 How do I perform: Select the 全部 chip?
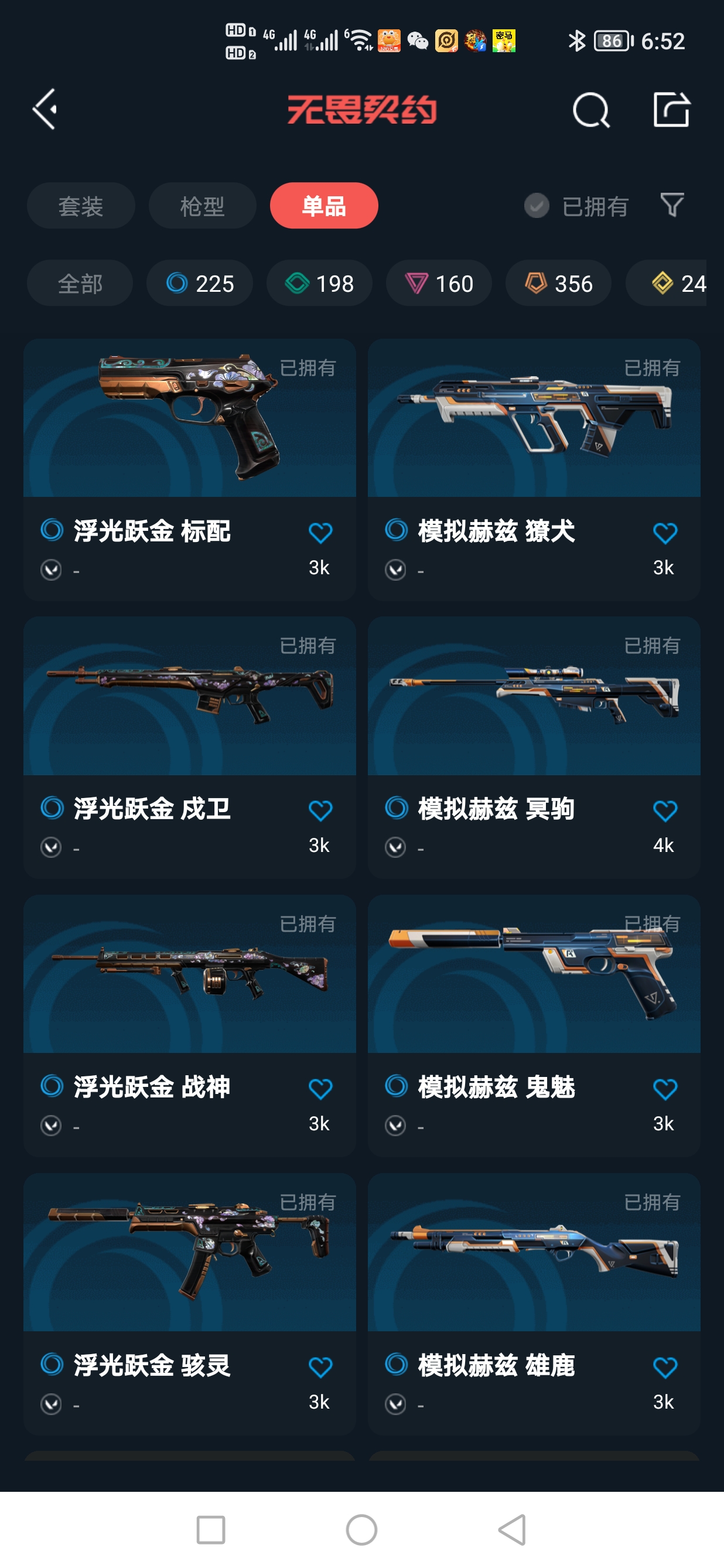pos(80,284)
